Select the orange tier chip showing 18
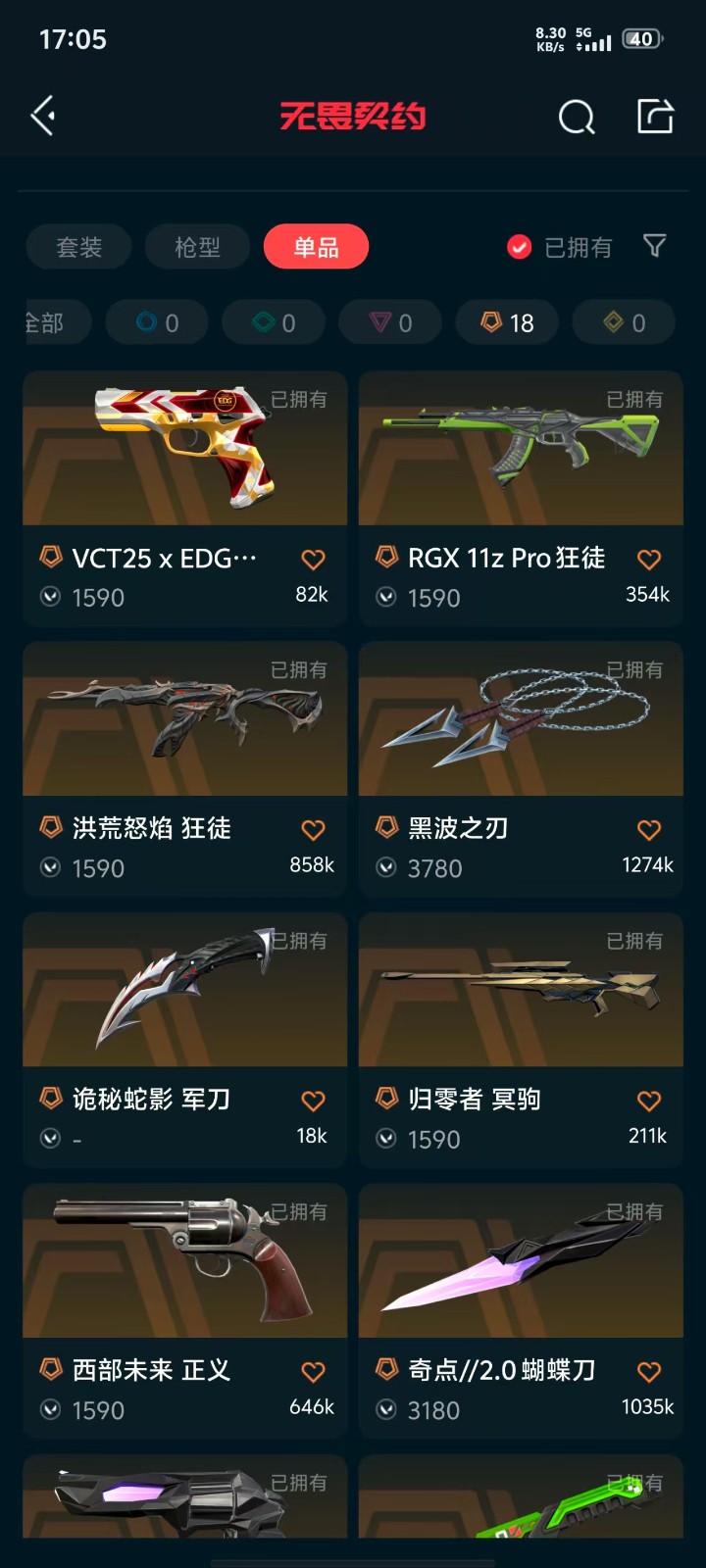The image size is (706, 1568). pos(508,322)
